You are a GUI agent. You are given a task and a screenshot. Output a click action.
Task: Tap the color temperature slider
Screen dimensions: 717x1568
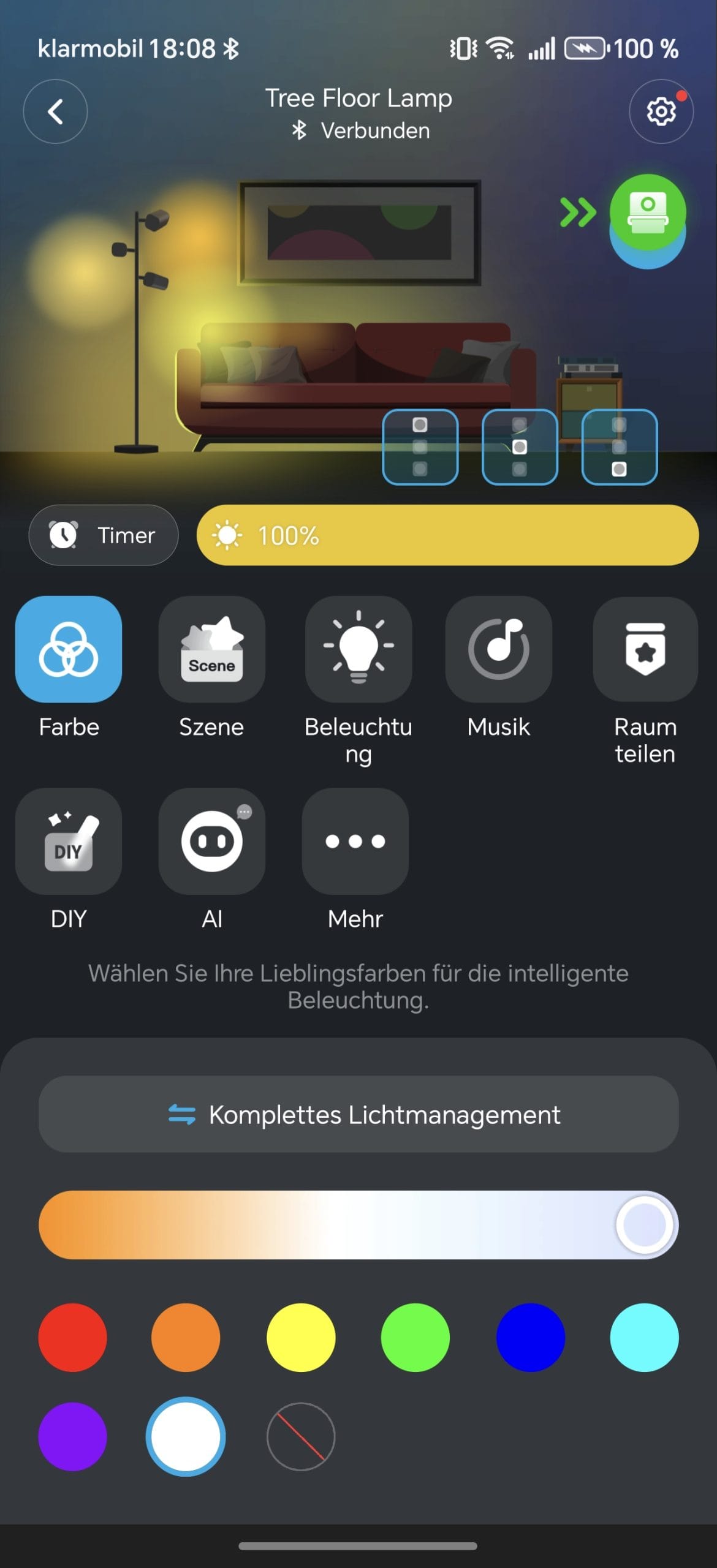(358, 1225)
